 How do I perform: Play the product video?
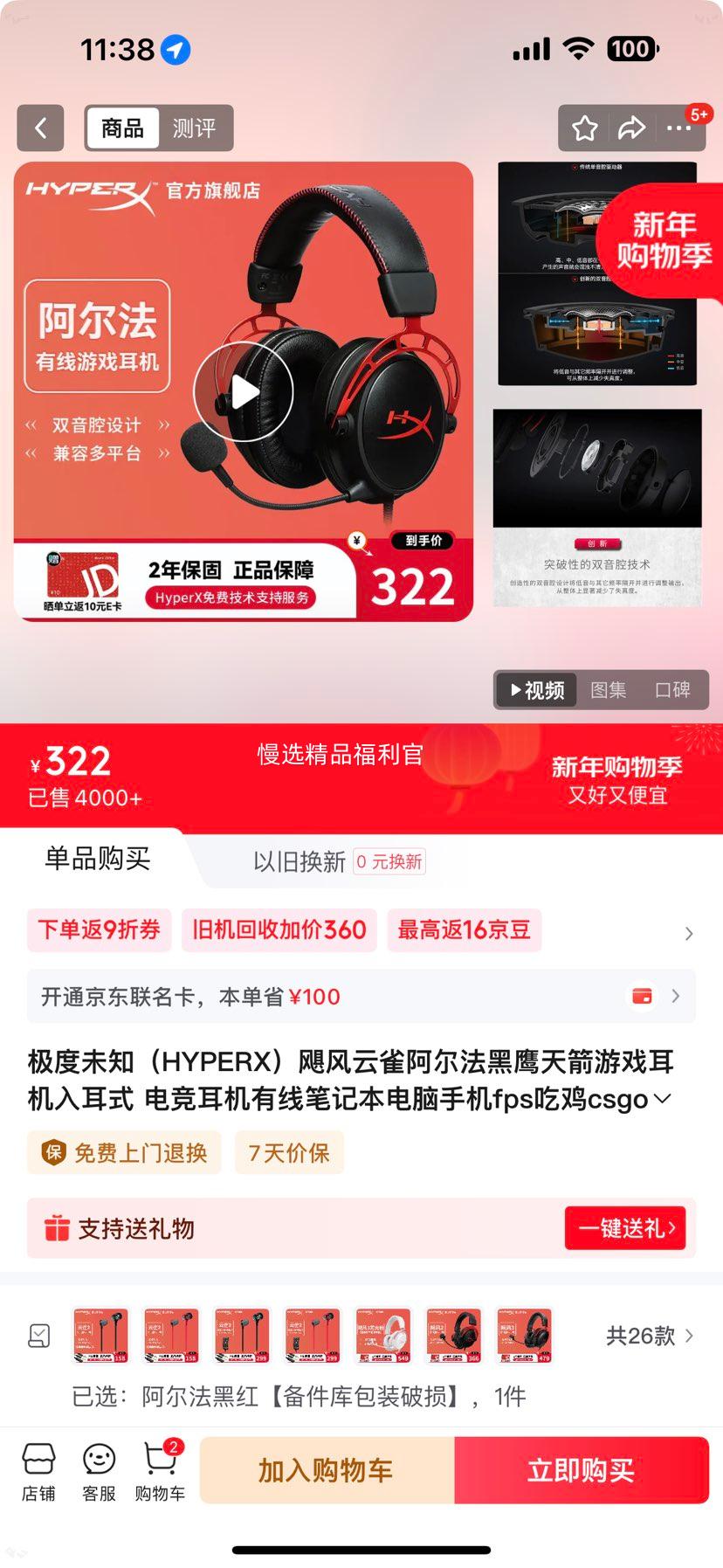click(x=243, y=392)
